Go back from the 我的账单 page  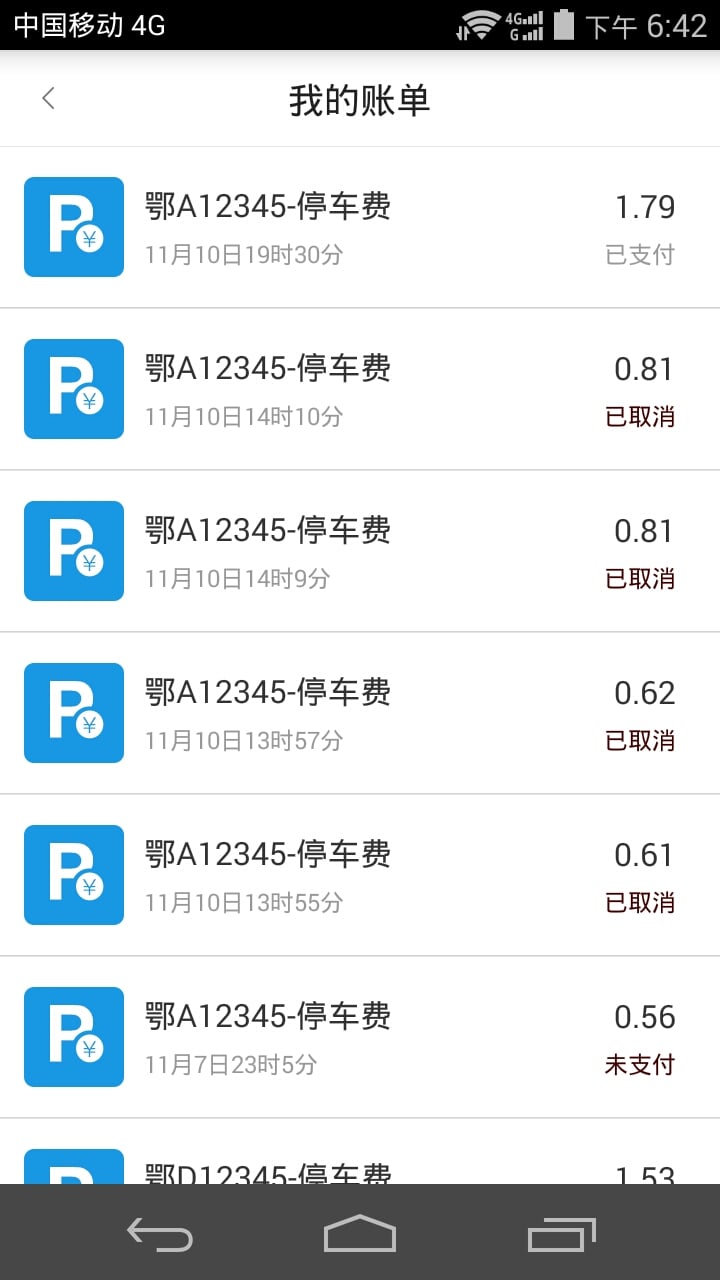pos(48,98)
